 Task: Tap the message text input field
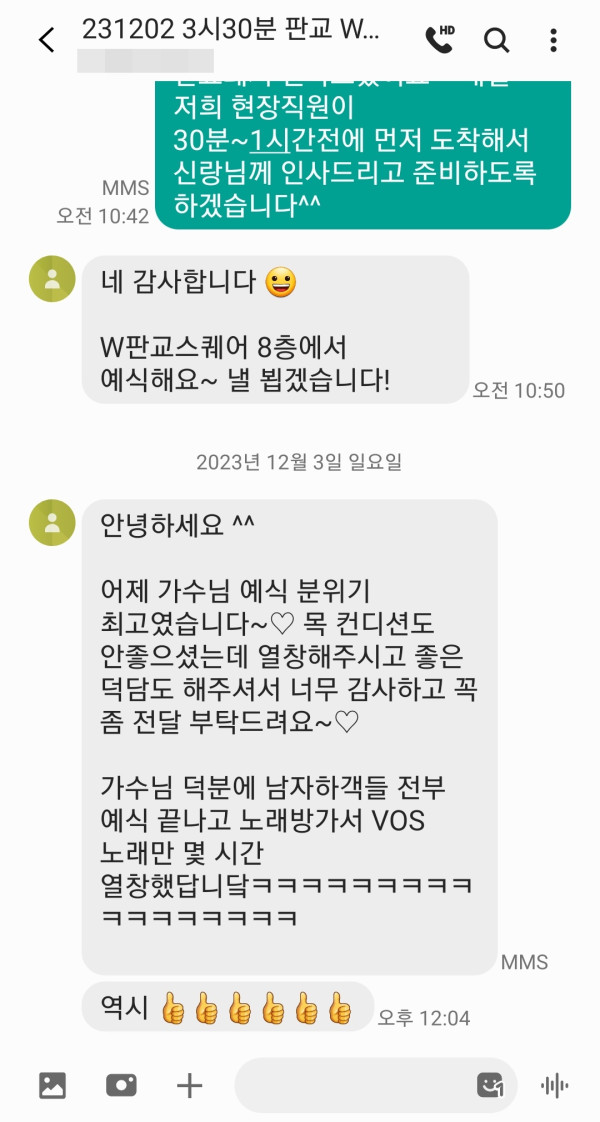click(x=350, y=1085)
